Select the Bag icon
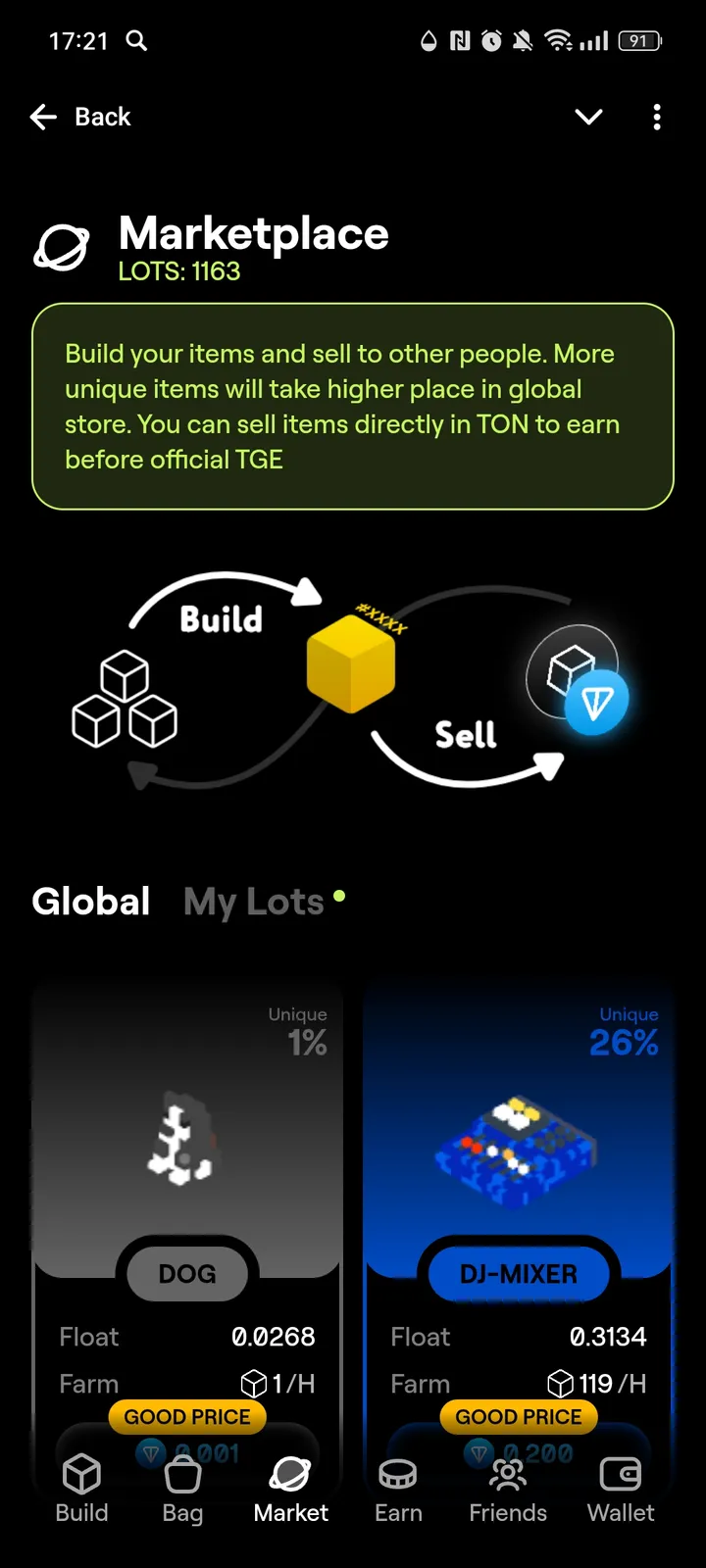706x1568 pixels. point(182,1472)
